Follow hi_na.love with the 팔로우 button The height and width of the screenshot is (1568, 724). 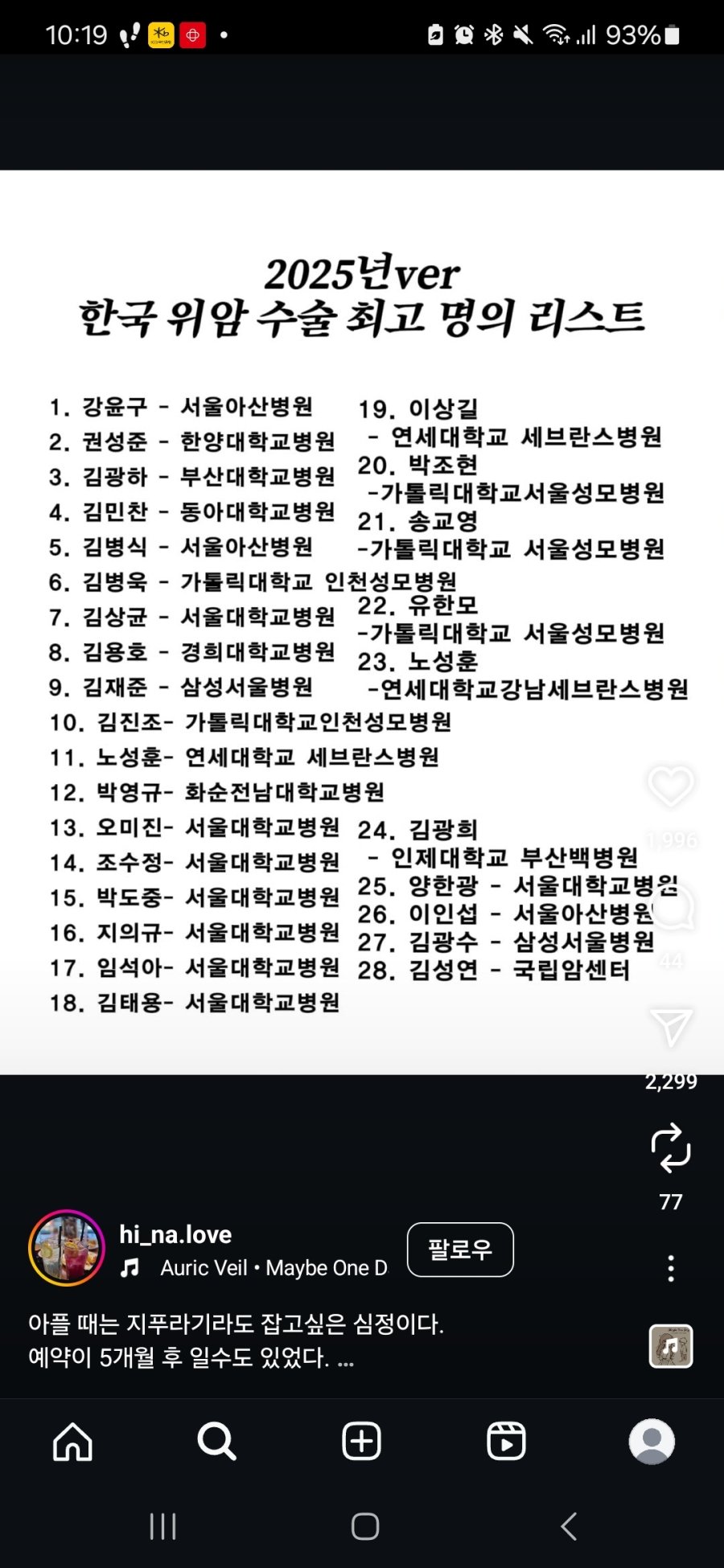[x=460, y=1250]
